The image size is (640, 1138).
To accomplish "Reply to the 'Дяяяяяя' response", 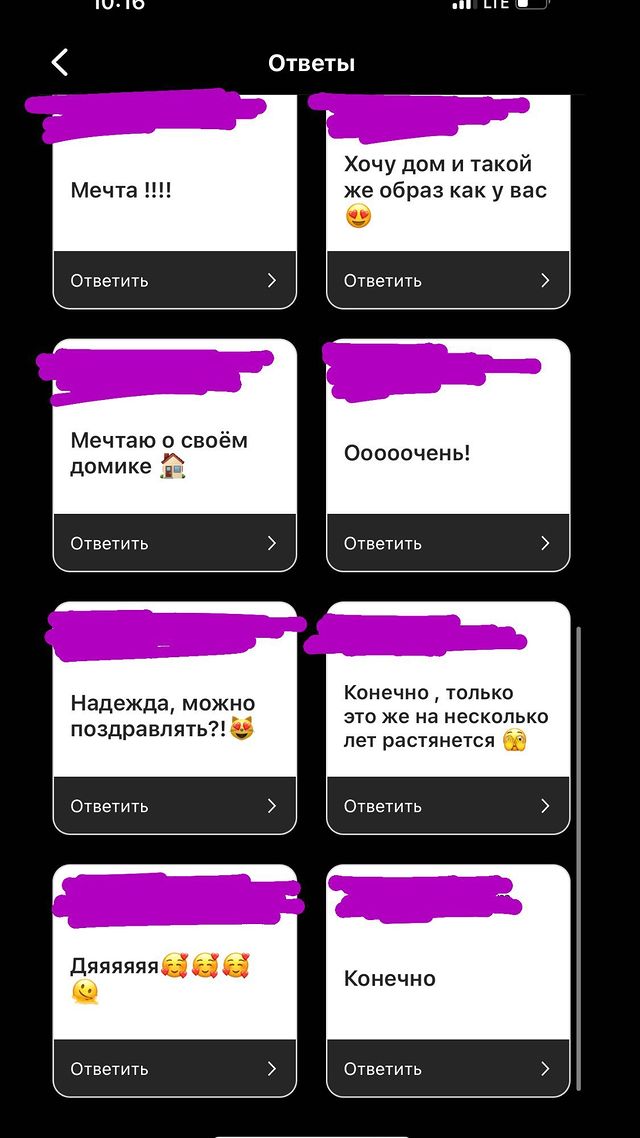I will coord(174,1068).
